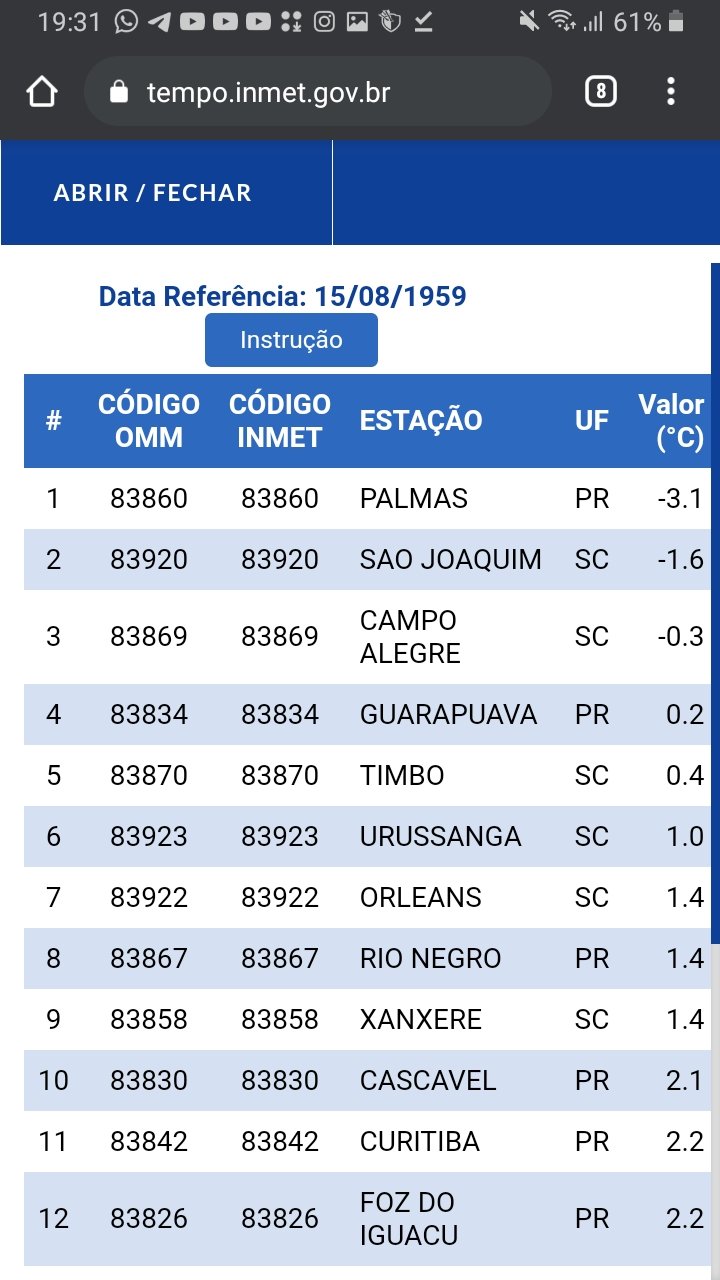720x1280 pixels.
Task: Open the Instrução button
Action: 291,340
